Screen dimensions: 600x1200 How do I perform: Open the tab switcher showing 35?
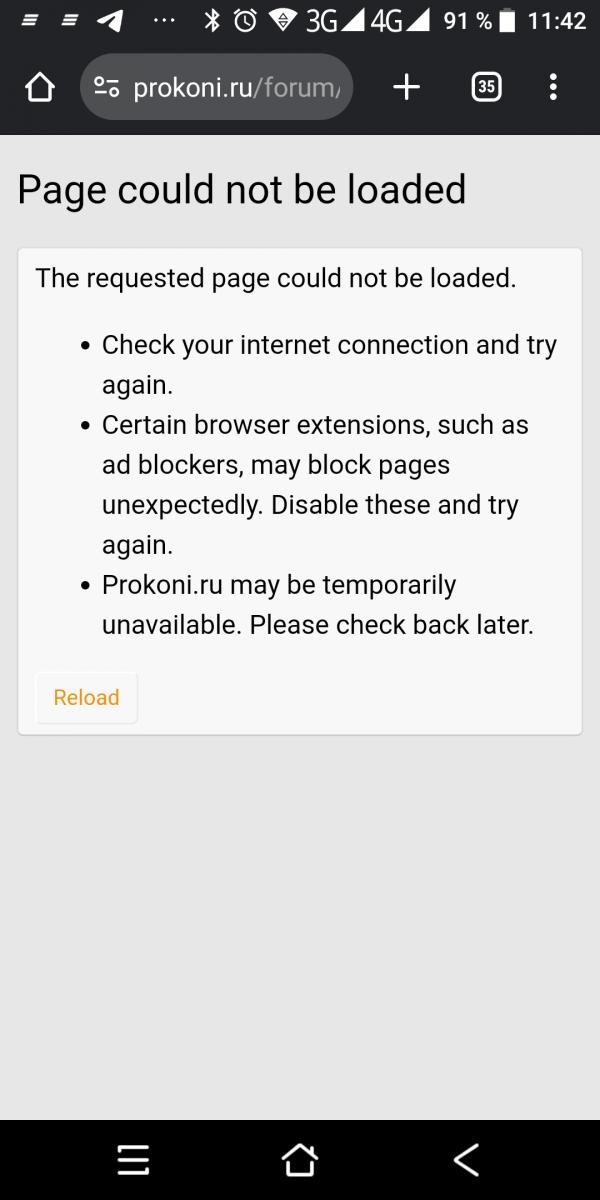(x=486, y=88)
